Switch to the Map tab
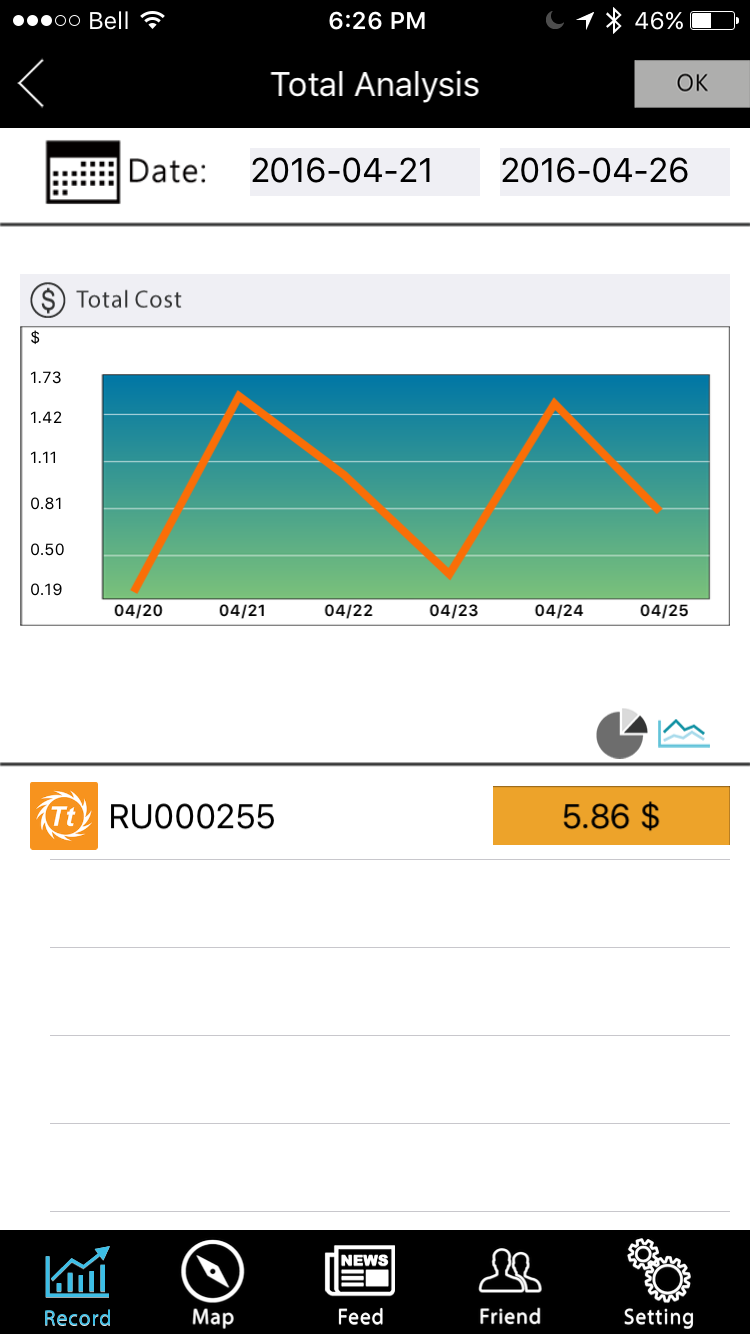 (212, 1283)
